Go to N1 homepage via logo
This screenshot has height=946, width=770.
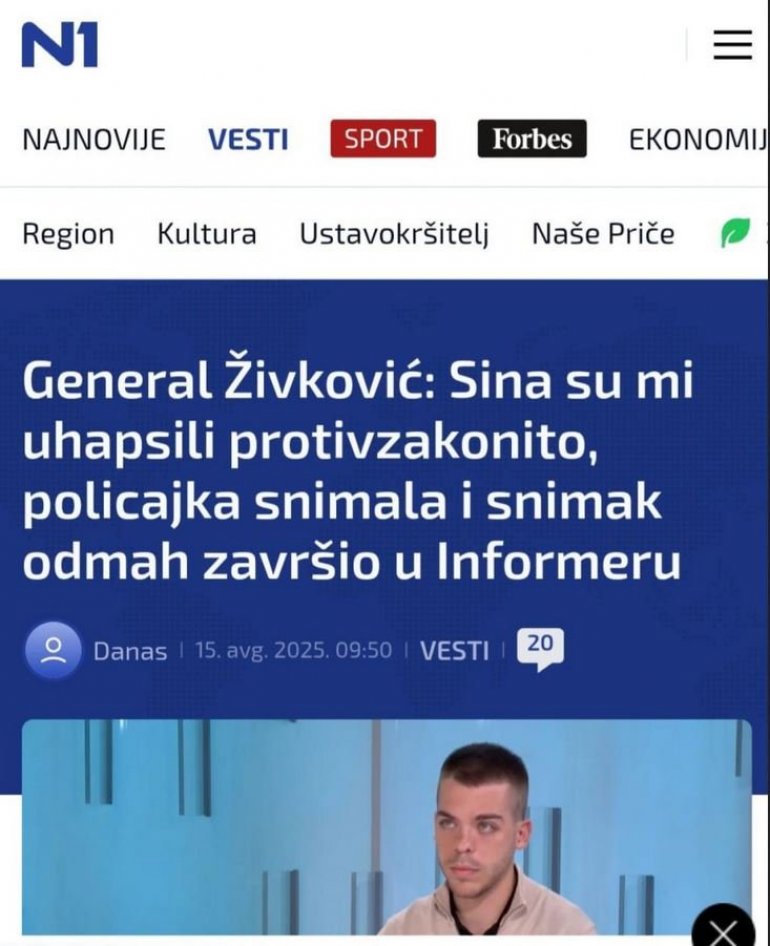coord(60,45)
